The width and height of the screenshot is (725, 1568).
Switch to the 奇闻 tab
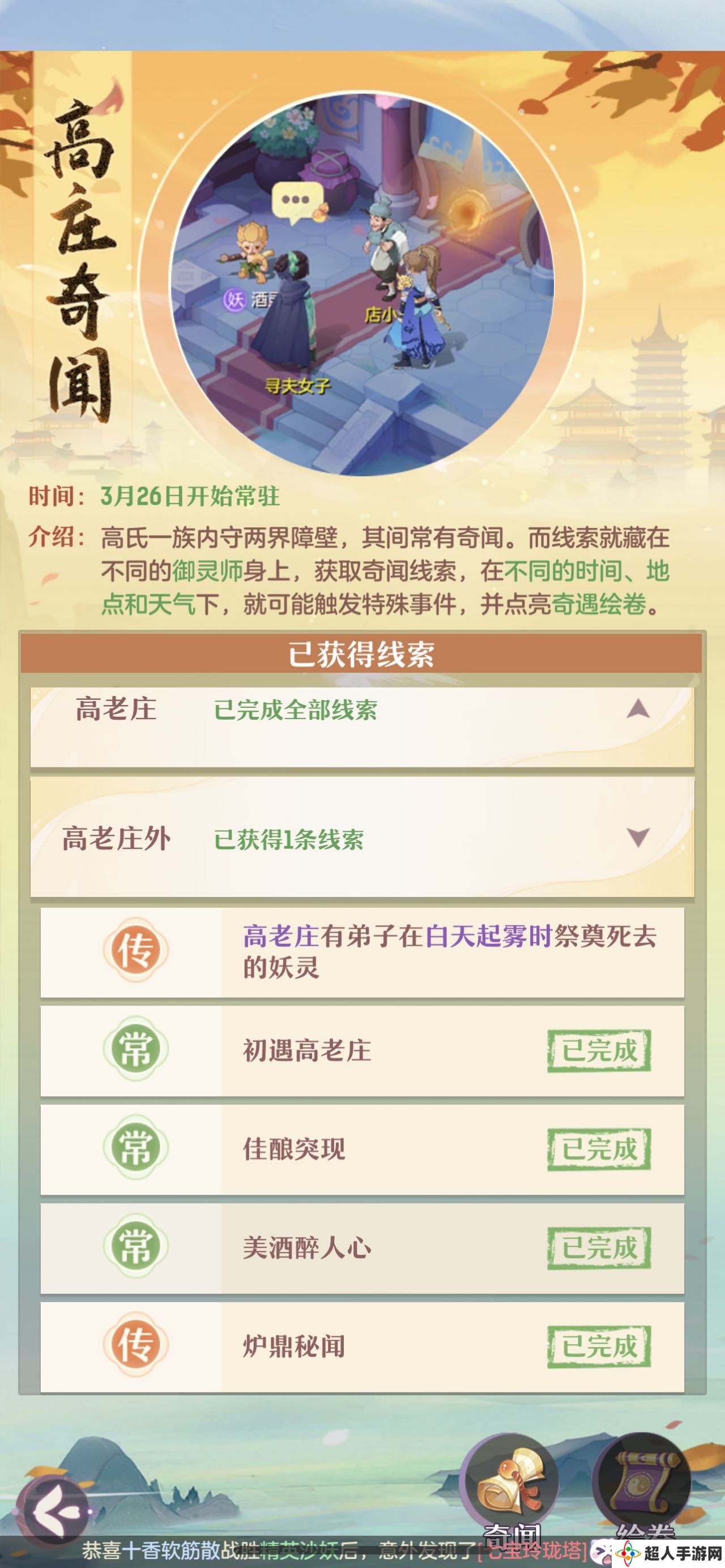[x=510, y=1485]
